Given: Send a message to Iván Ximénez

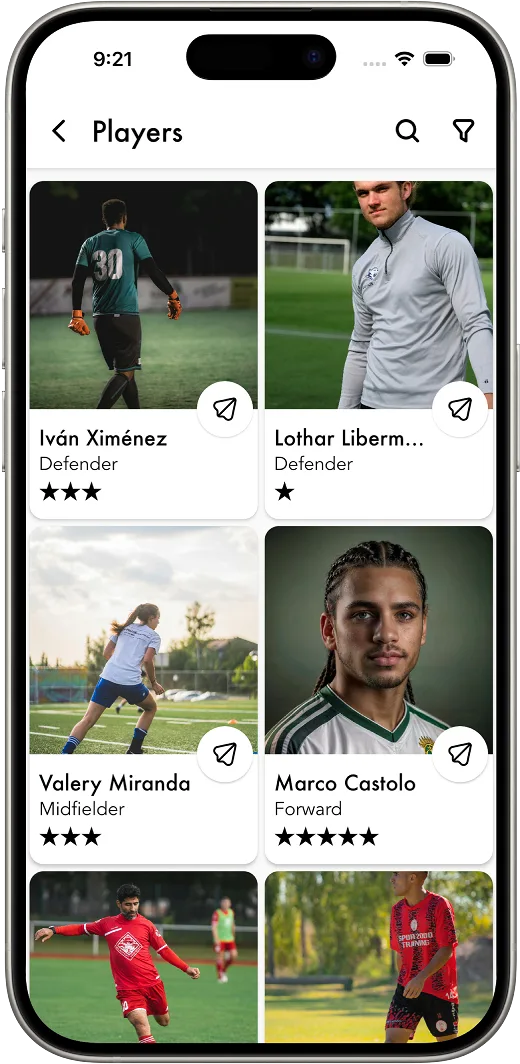Looking at the screenshot, I should click(x=225, y=409).
